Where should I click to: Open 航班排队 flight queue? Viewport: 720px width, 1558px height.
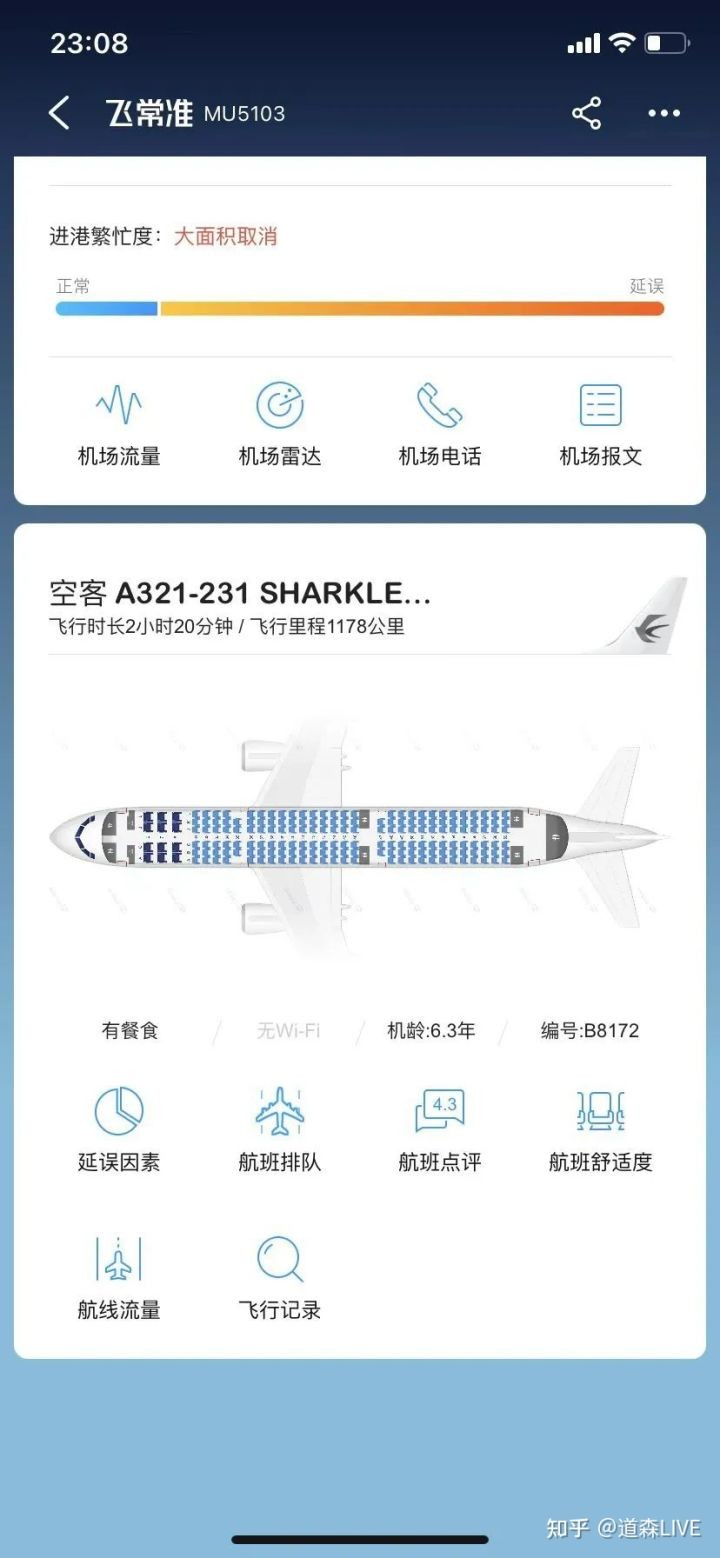click(279, 1130)
